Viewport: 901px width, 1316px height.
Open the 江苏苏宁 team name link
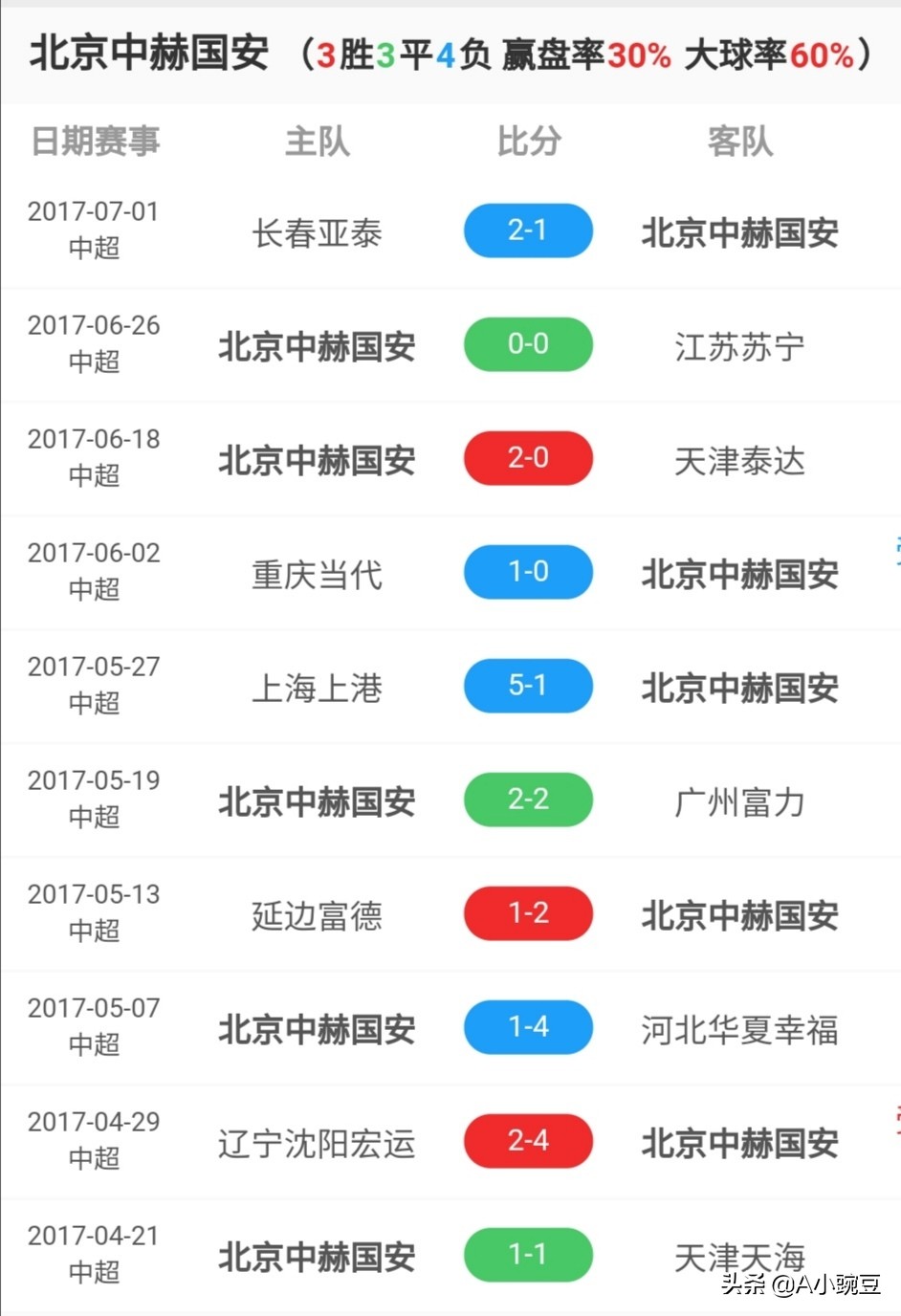click(x=736, y=344)
